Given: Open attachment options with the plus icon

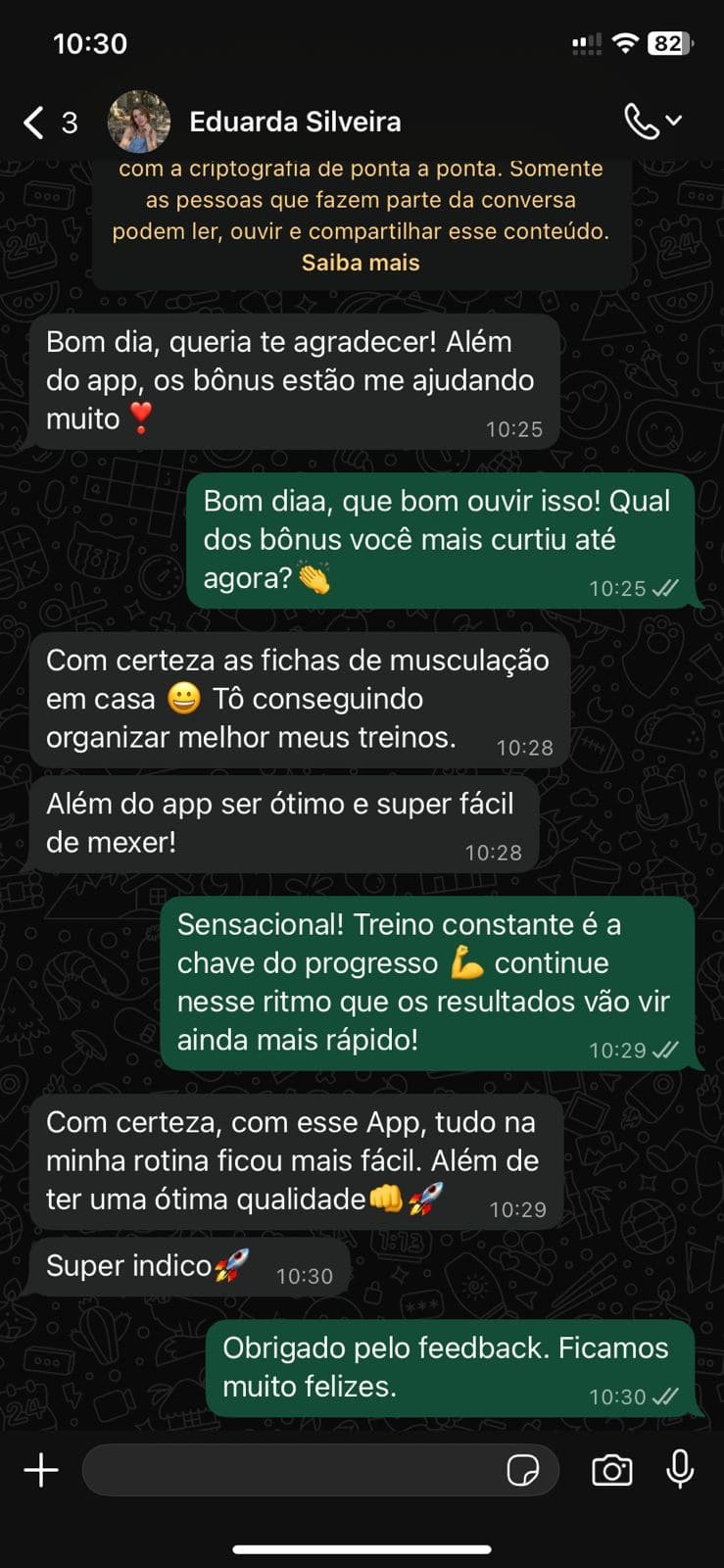Looking at the screenshot, I should [x=41, y=1470].
